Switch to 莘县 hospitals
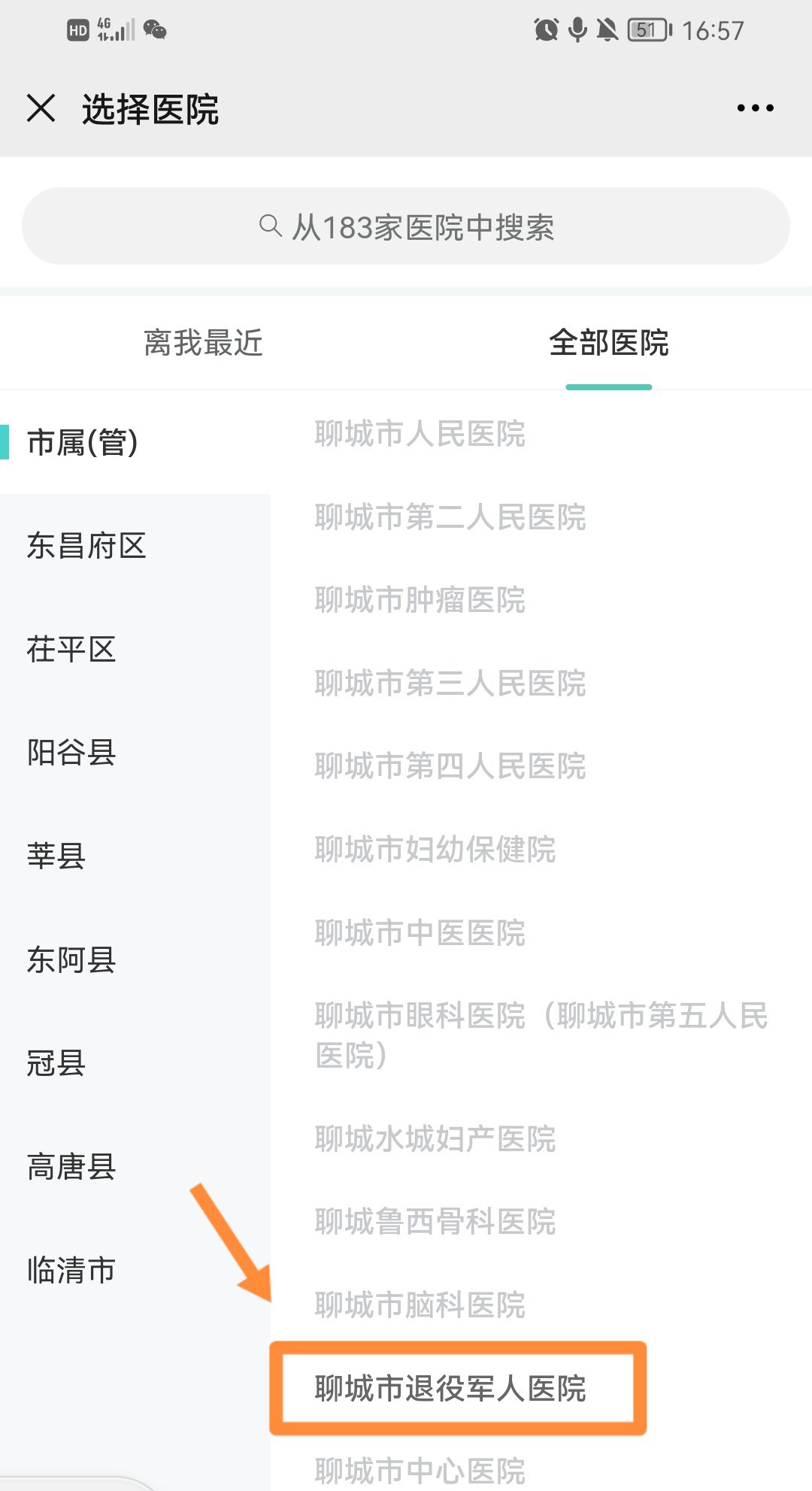Viewport: 812px width, 1491px height. click(56, 856)
